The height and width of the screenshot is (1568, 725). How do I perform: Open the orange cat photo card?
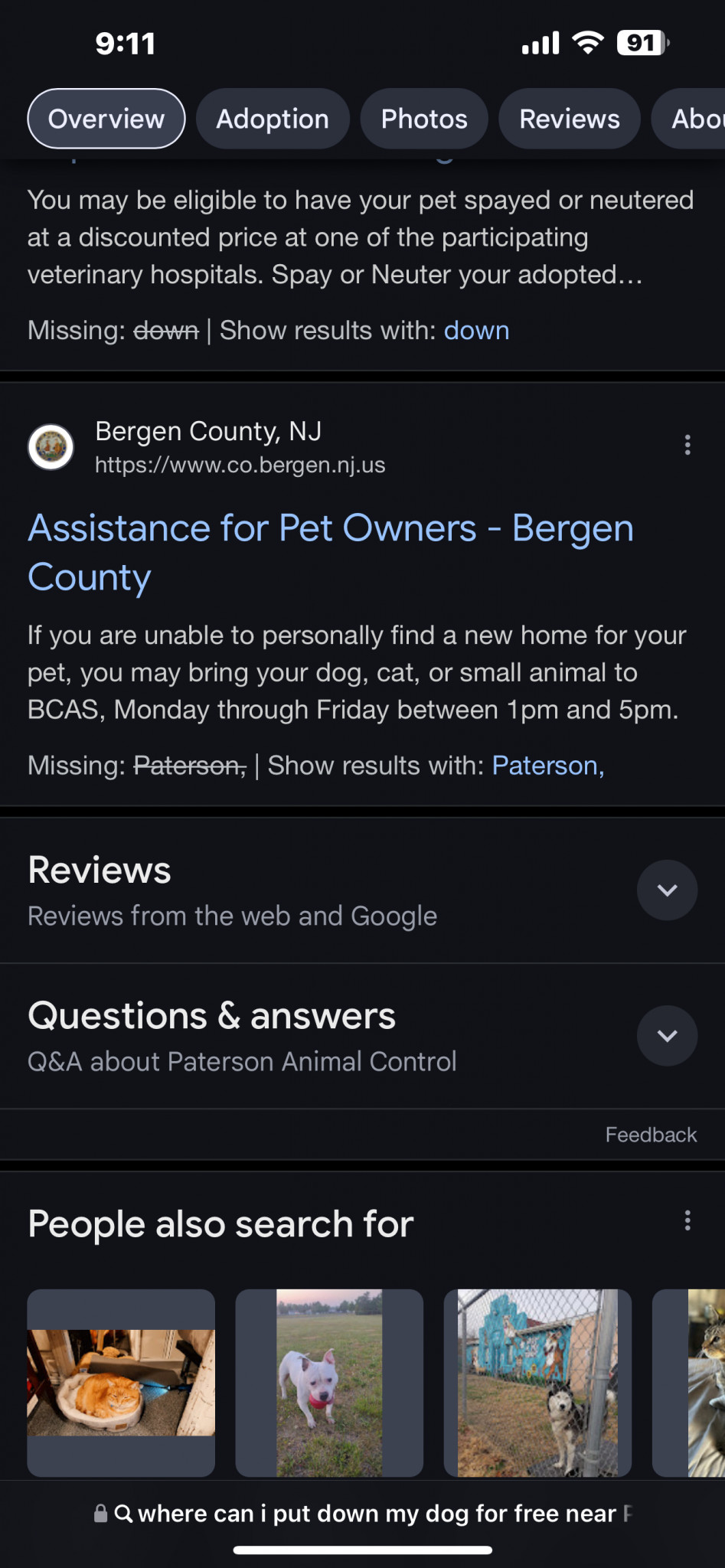pyautogui.click(x=121, y=1383)
